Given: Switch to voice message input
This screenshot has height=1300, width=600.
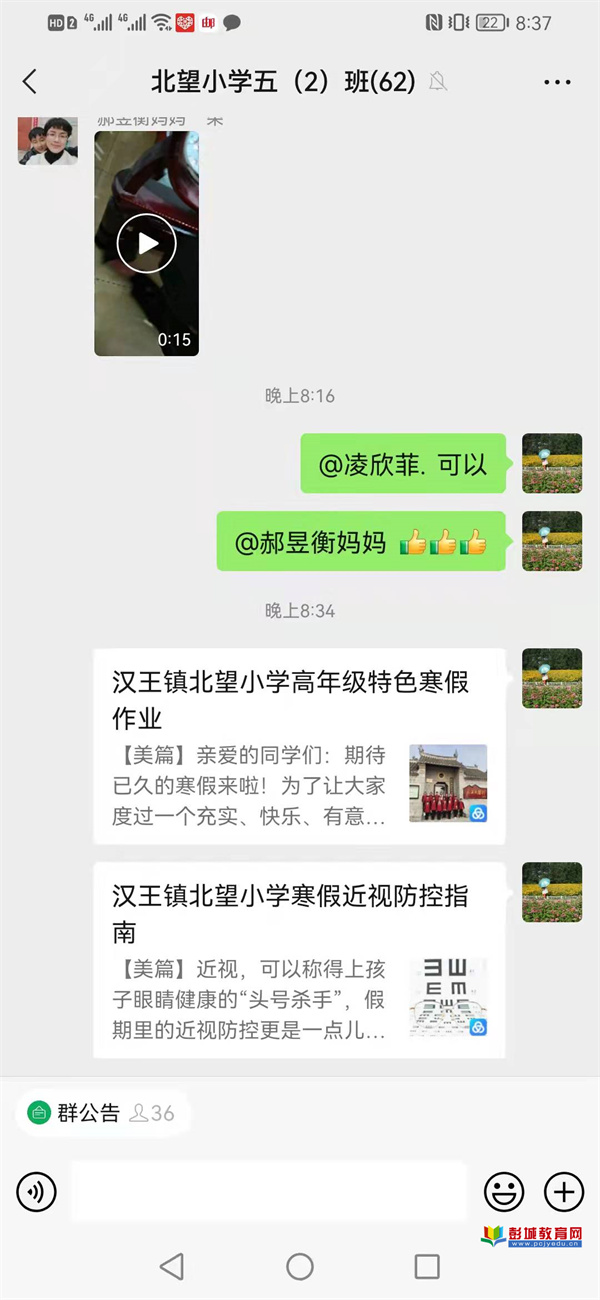Looking at the screenshot, I should click(x=37, y=1191).
